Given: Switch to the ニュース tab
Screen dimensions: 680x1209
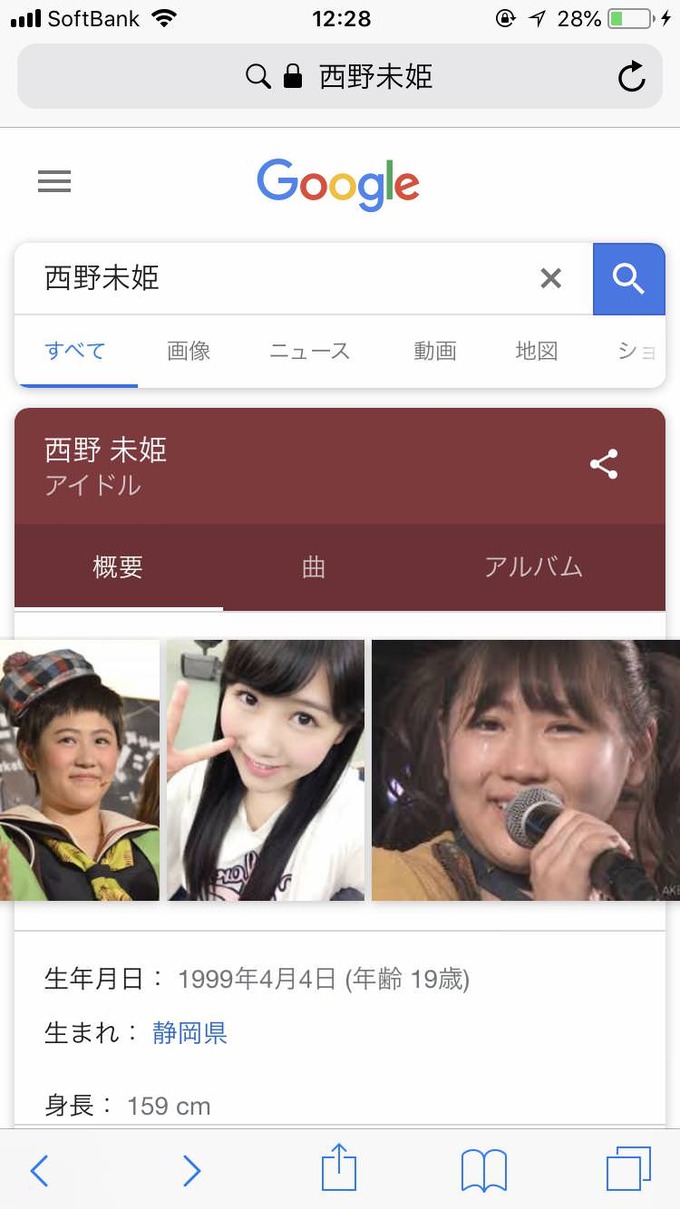Looking at the screenshot, I should (310, 351).
